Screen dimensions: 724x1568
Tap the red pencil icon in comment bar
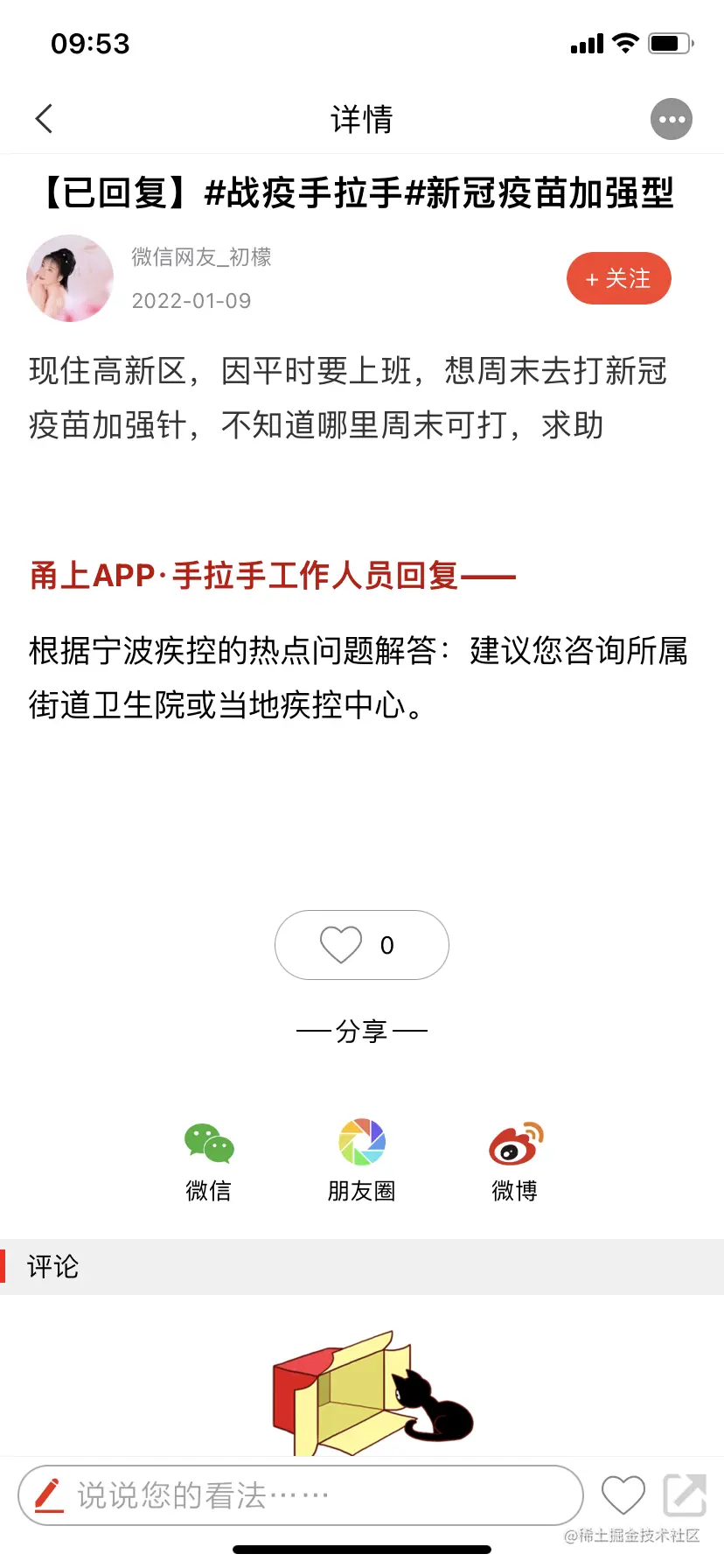pyautogui.click(x=50, y=1496)
